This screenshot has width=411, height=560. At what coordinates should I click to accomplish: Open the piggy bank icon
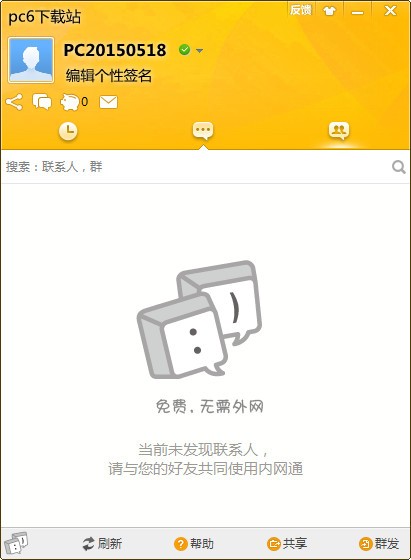point(70,102)
